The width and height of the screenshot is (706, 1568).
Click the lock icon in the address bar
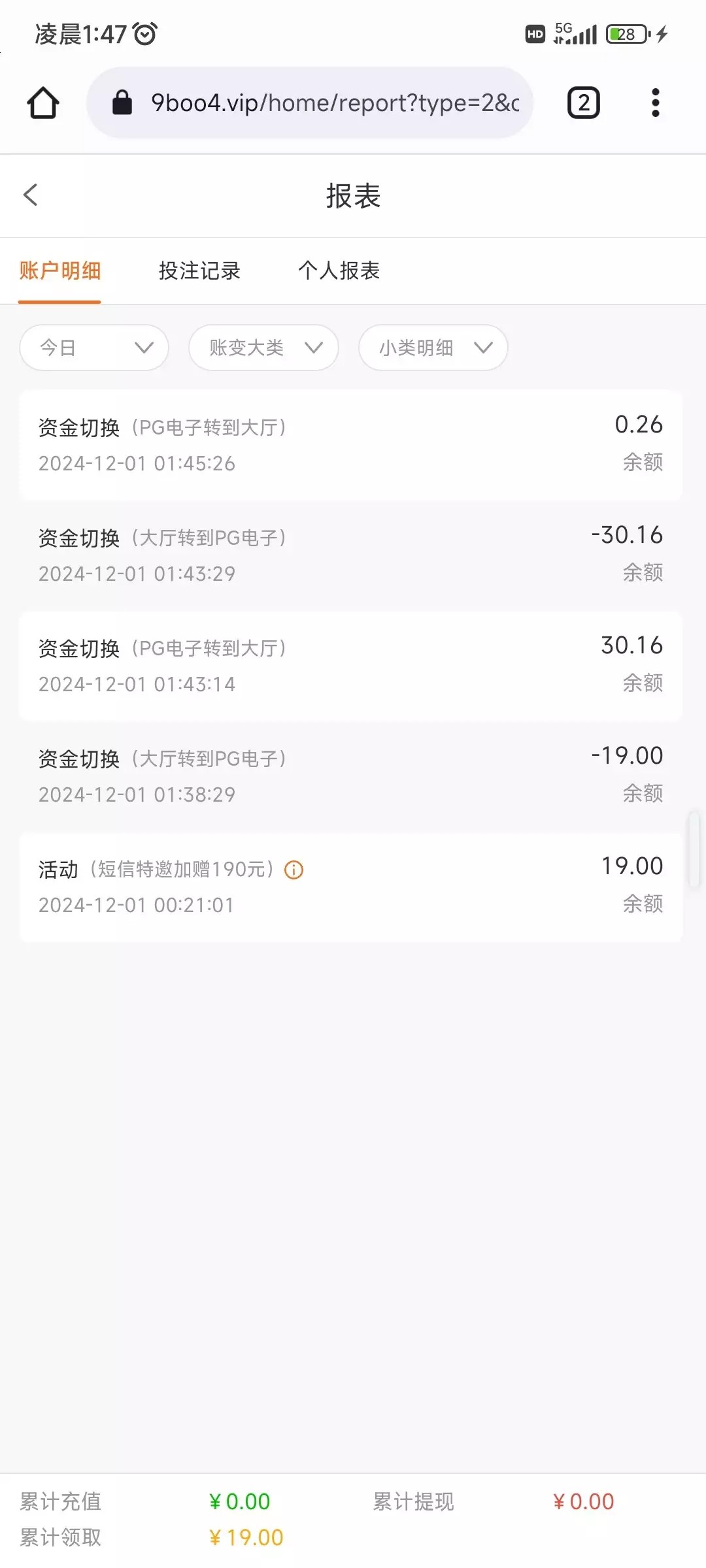(x=121, y=102)
